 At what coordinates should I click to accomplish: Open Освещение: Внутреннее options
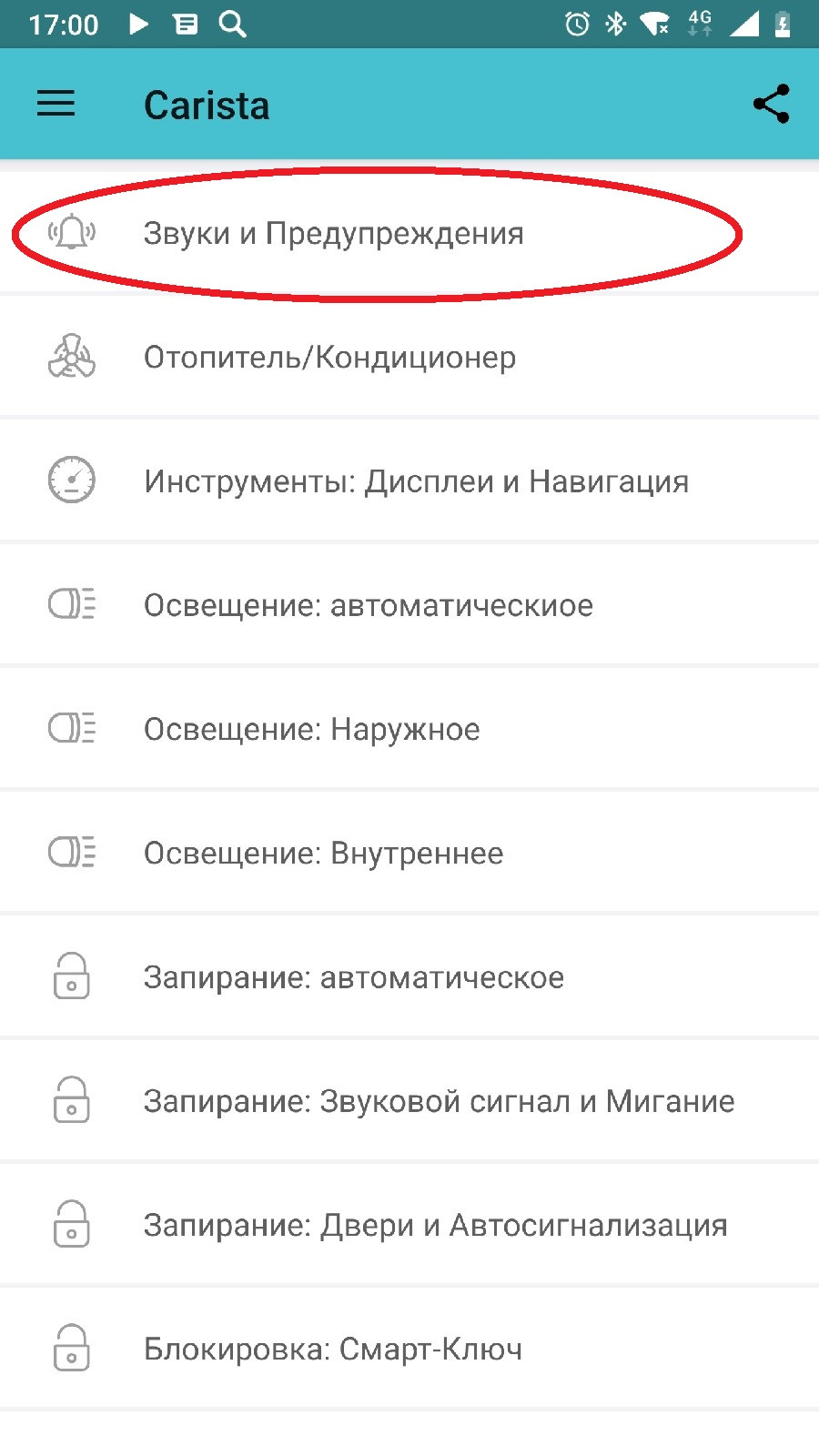pyautogui.click(x=323, y=854)
